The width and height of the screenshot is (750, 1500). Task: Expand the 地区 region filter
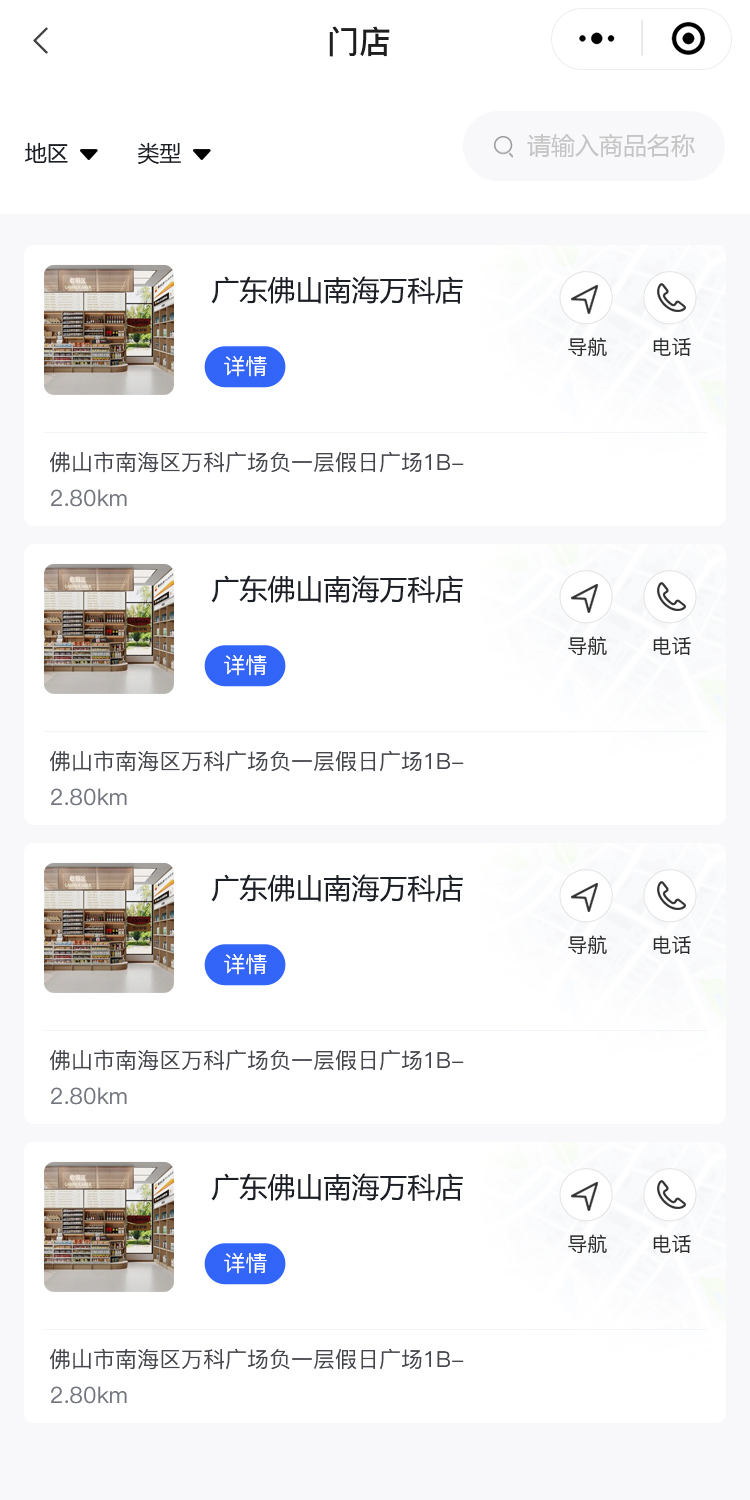click(x=61, y=154)
